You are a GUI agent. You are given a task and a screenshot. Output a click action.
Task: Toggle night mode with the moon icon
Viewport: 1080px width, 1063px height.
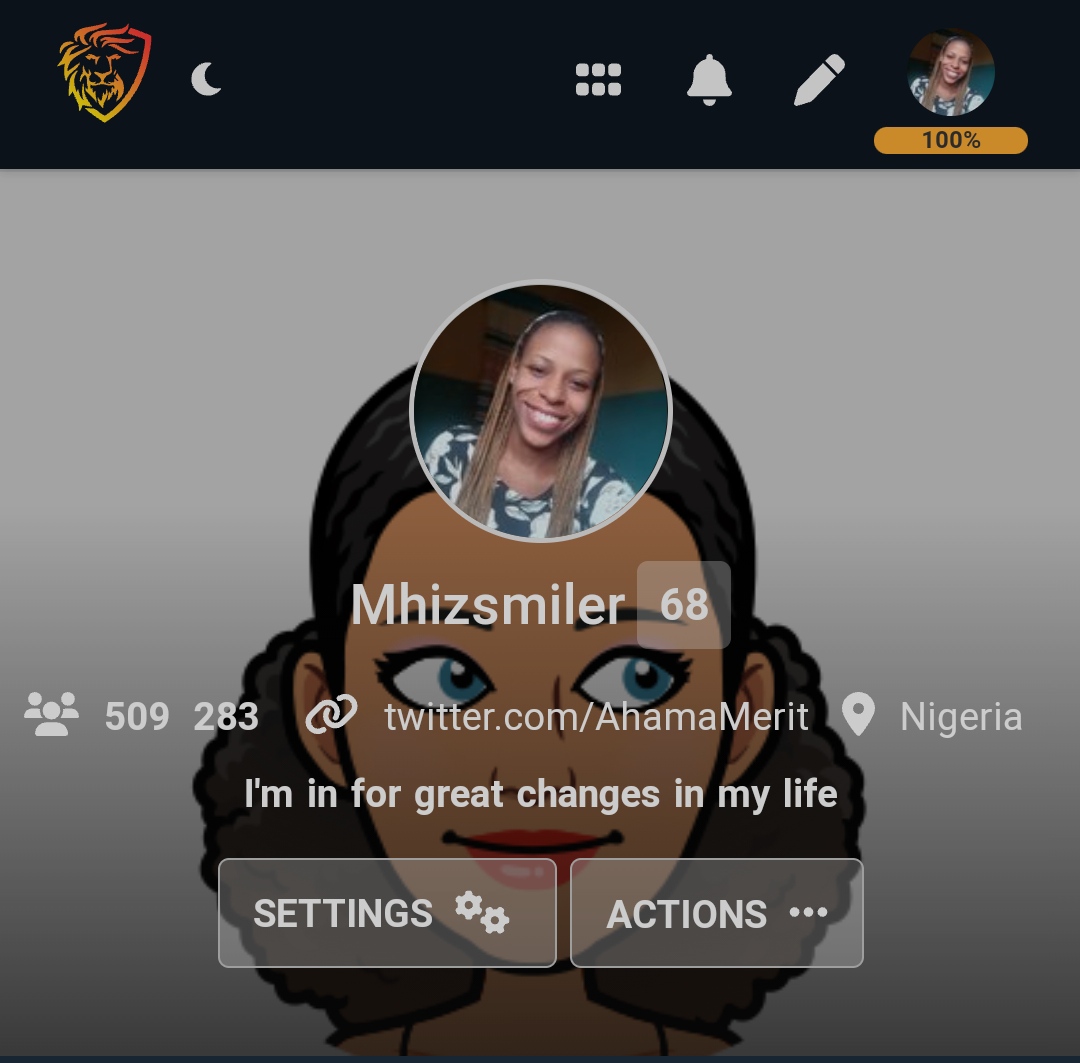tap(206, 79)
